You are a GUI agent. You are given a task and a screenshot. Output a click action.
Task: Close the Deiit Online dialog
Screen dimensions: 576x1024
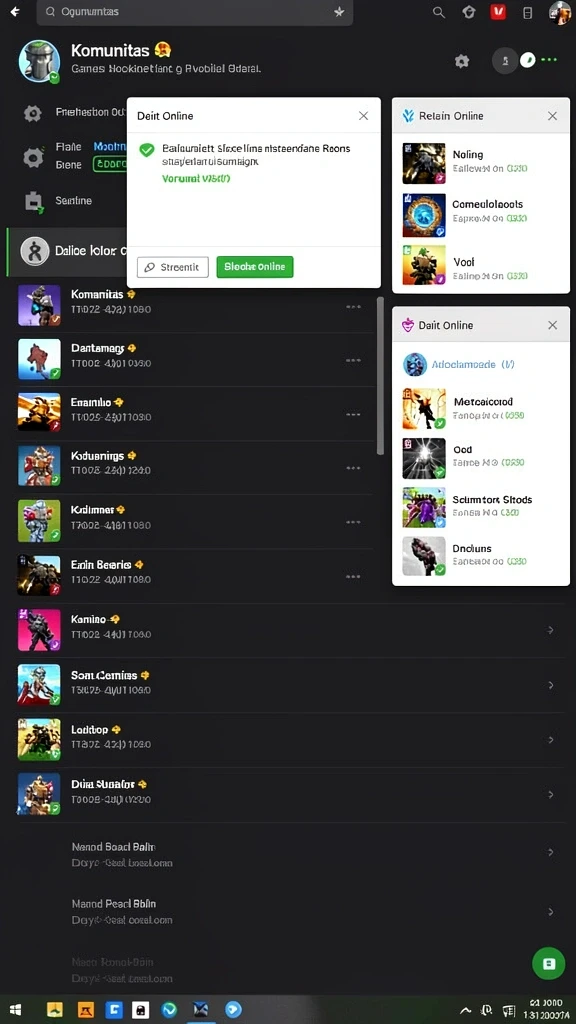pos(364,116)
